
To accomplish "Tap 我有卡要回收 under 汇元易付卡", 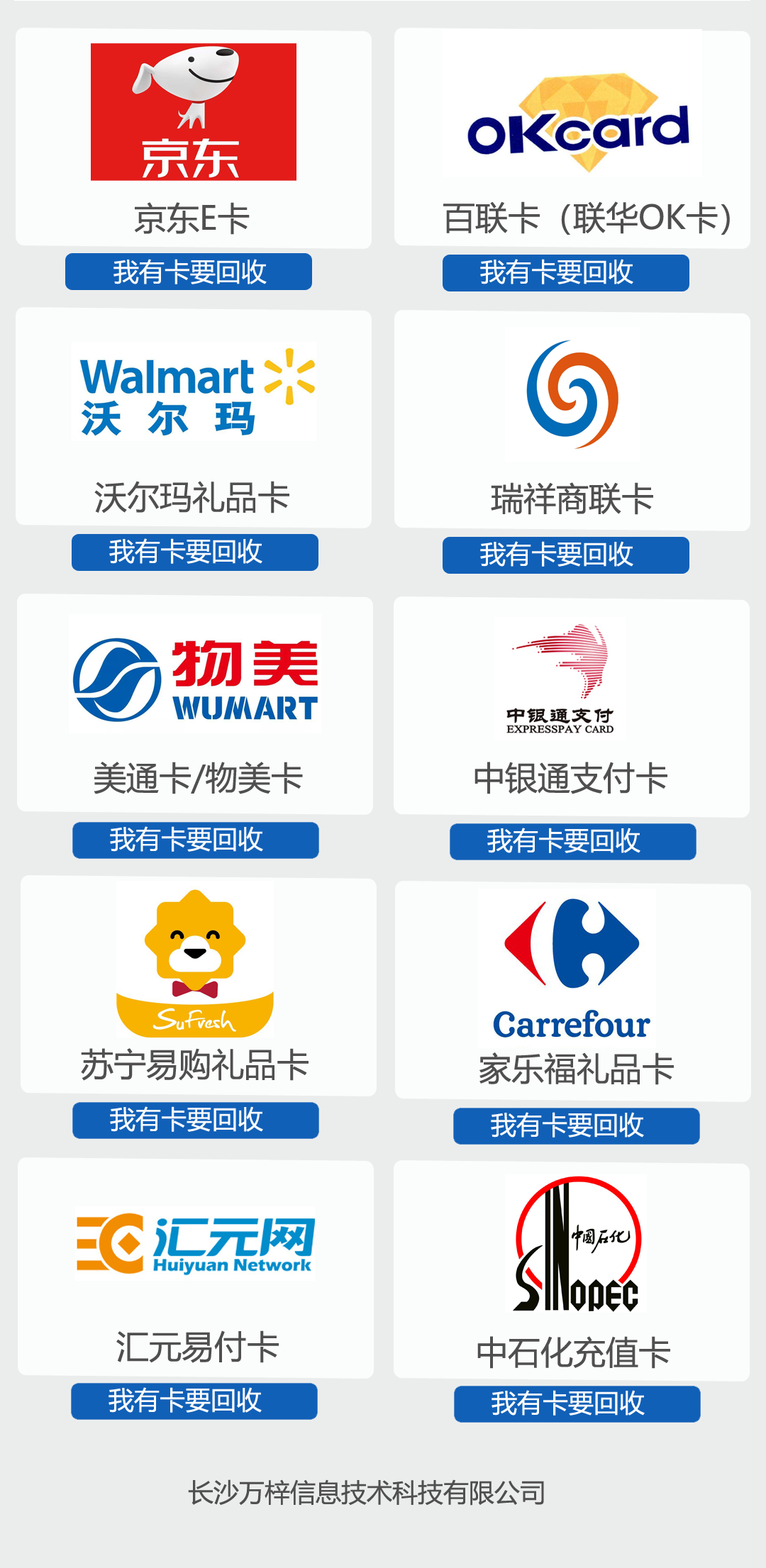I will [x=194, y=1401].
